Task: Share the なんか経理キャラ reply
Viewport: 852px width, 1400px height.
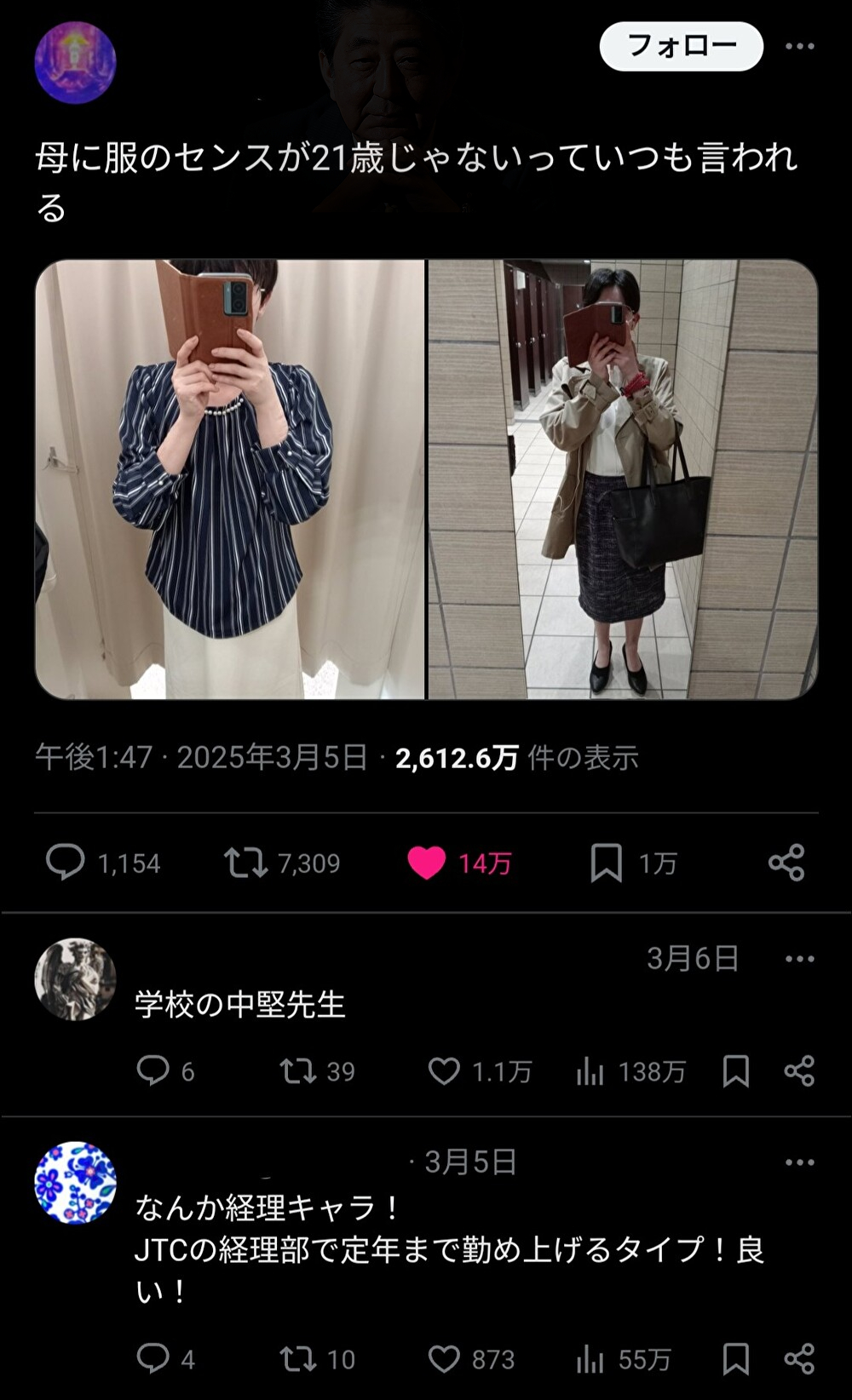Action: [799, 1359]
